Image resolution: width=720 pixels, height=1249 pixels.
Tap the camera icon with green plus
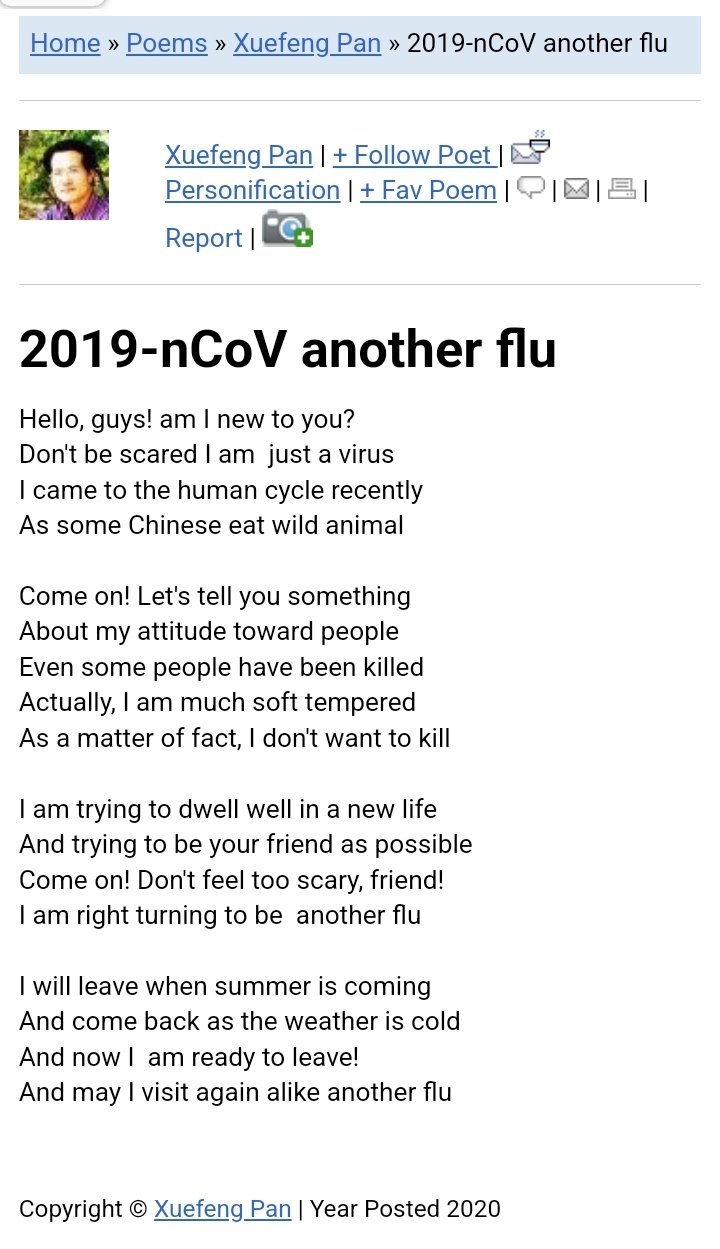click(x=287, y=229)
